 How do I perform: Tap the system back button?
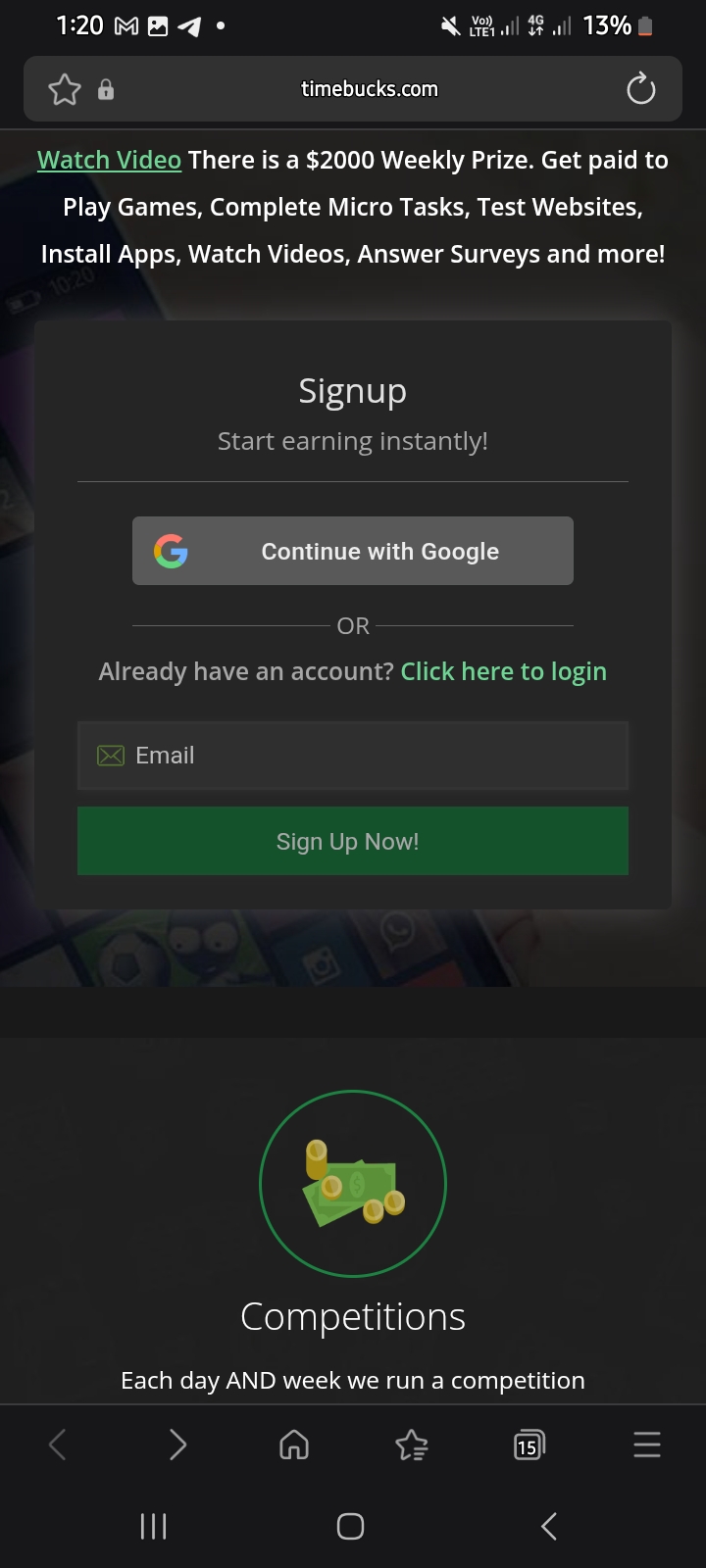coord(549,1526)
